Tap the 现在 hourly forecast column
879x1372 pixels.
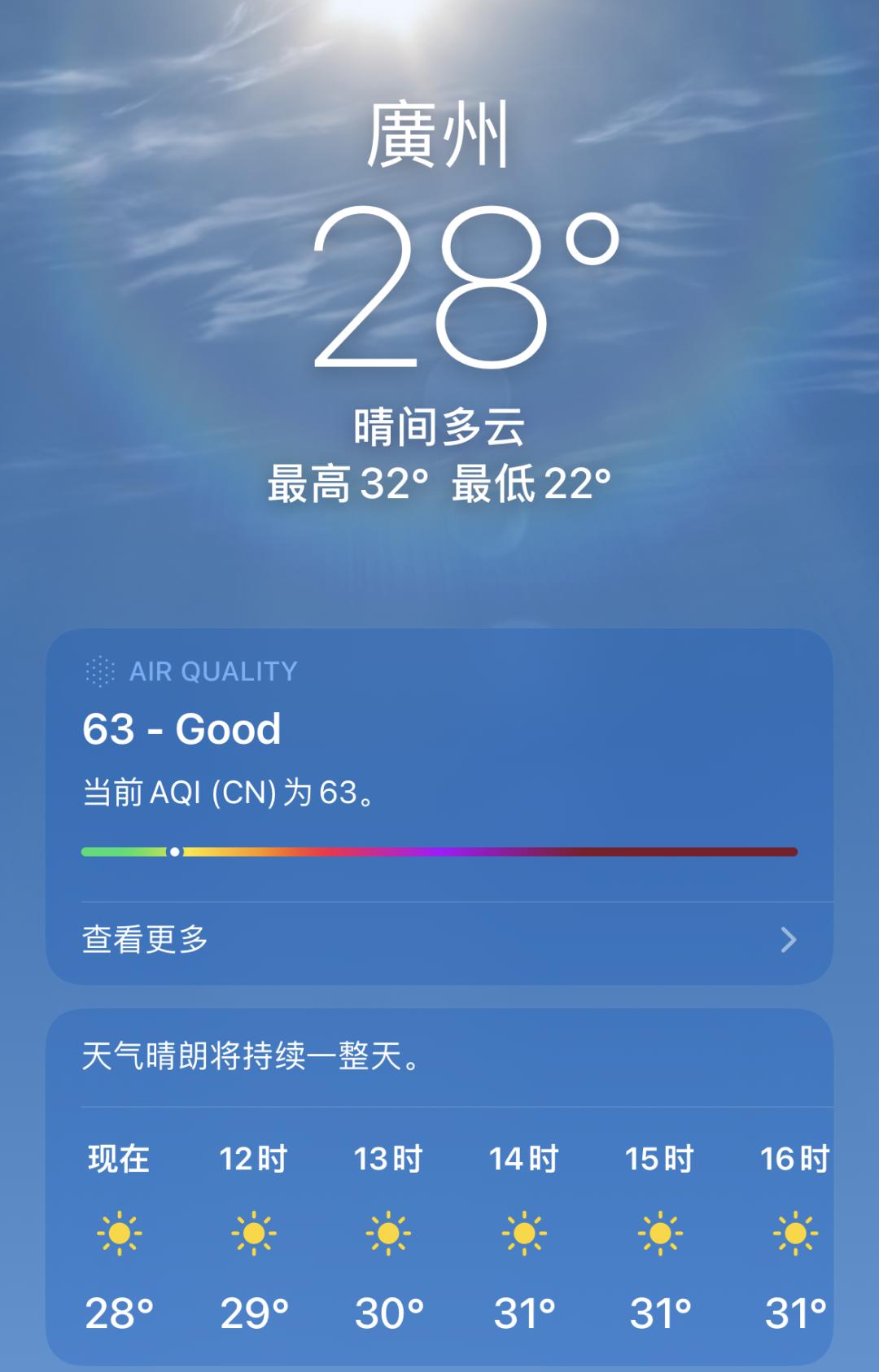[x=117, y=1234]
